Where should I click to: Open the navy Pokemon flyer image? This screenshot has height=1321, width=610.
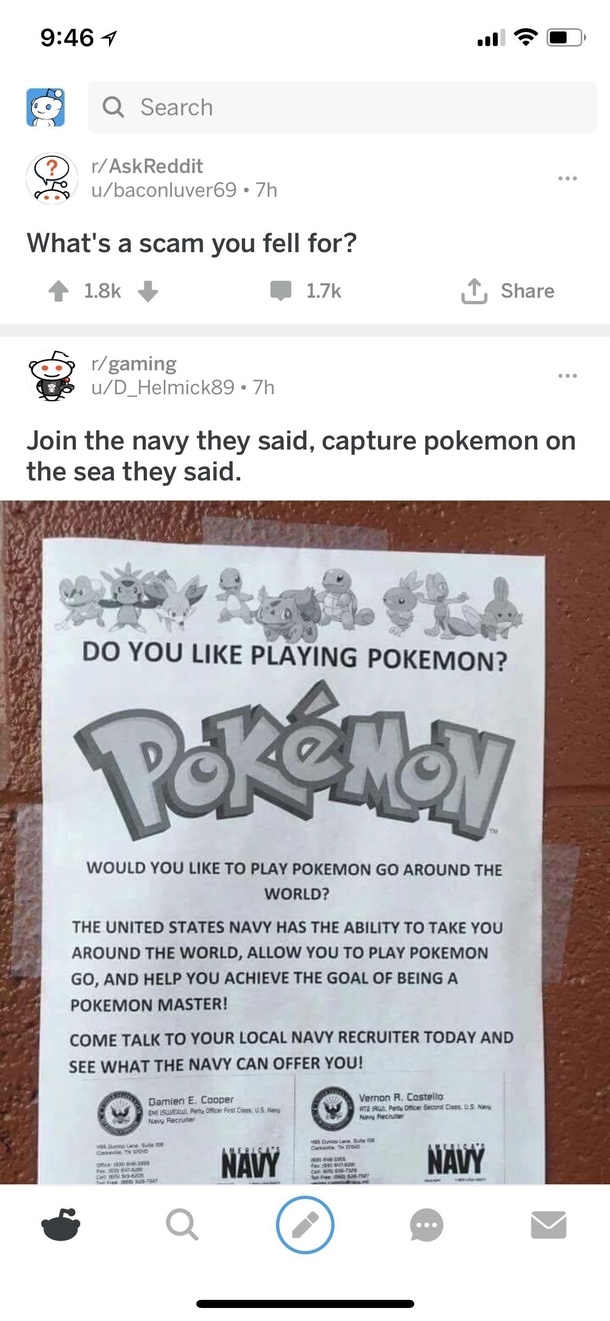[305, 840]
